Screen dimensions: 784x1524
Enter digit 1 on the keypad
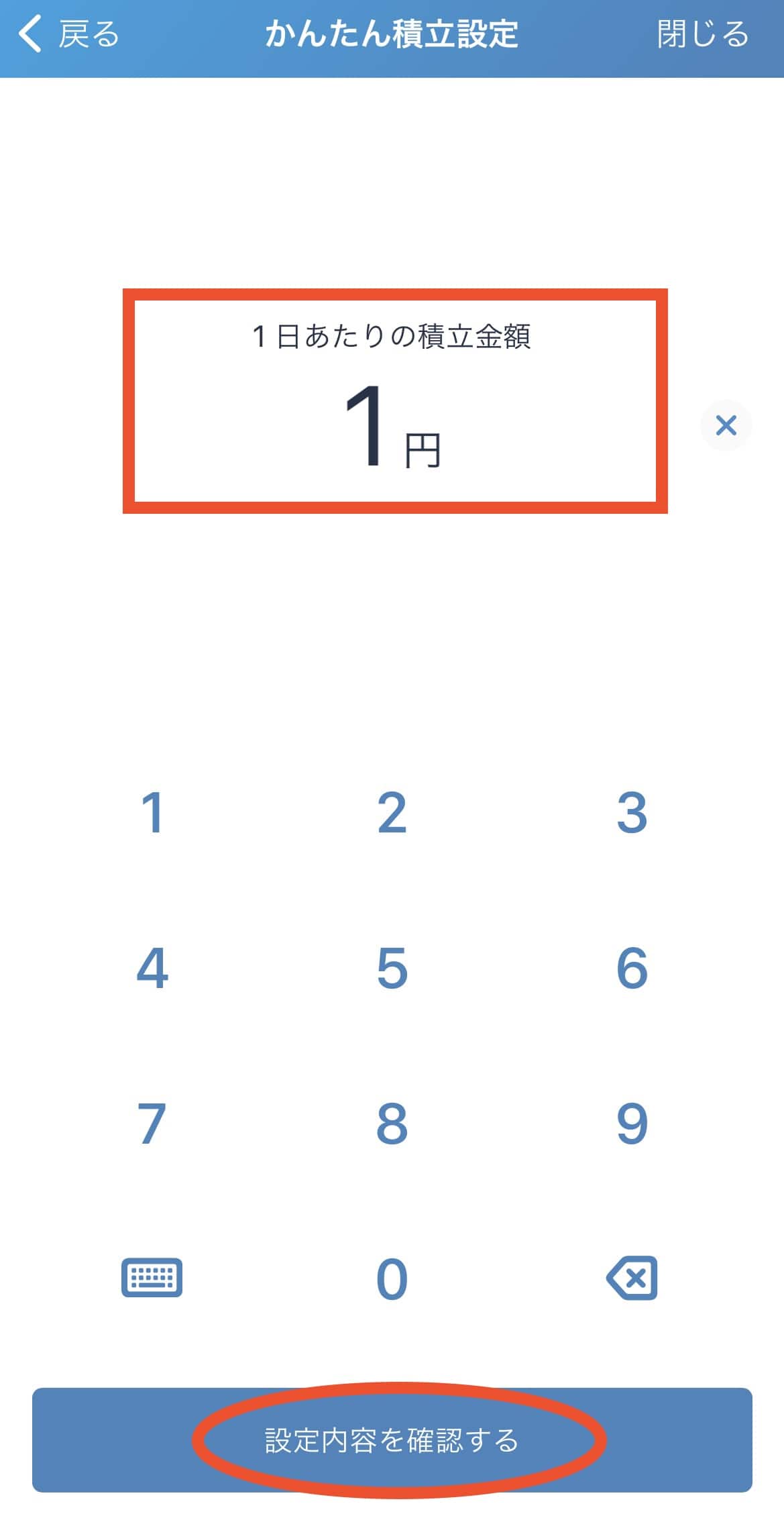click(153, 812)
